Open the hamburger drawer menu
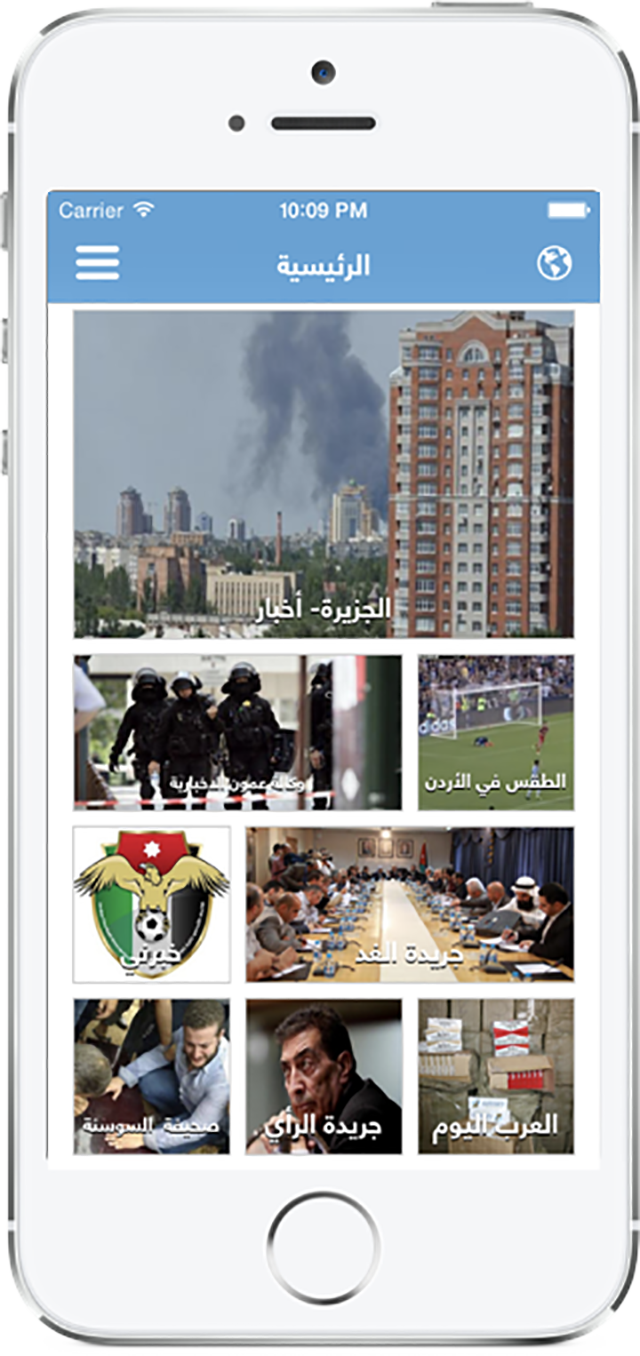Viewport: 640px width, 1356px height. (x=97, y=264)
